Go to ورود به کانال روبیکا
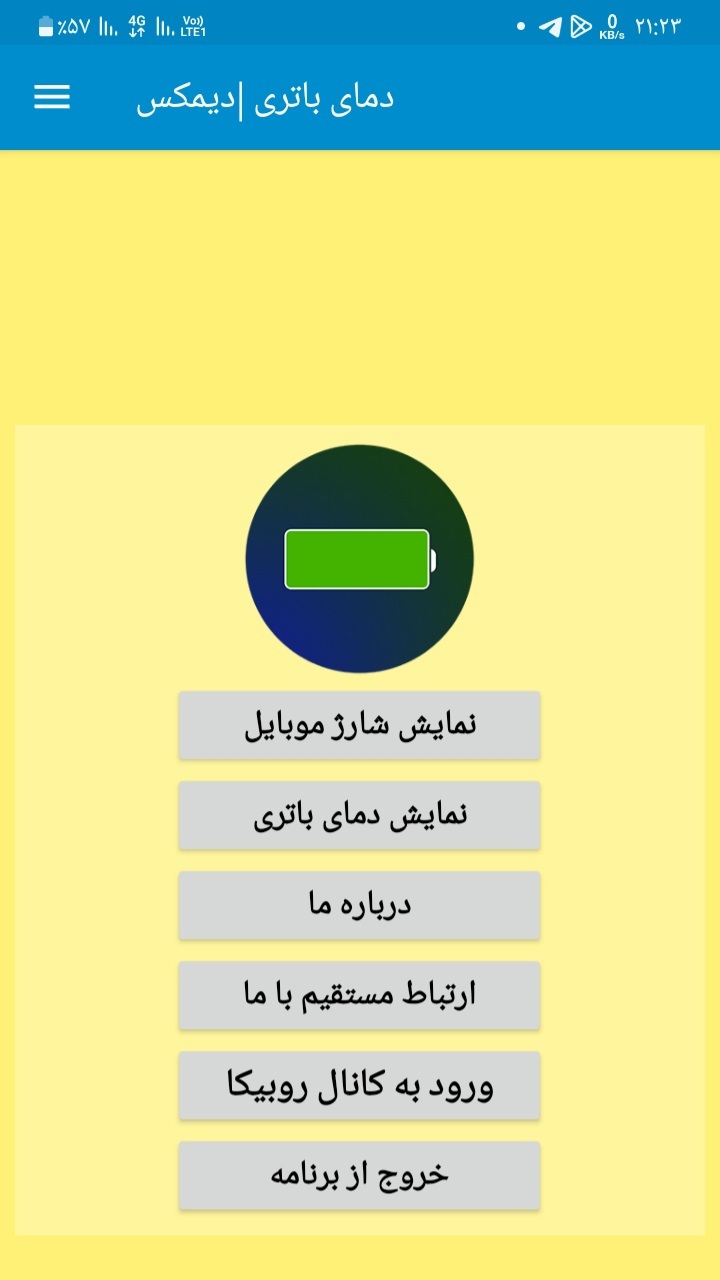Viewport: 720px width, 1280px height. coord(360,1085)
